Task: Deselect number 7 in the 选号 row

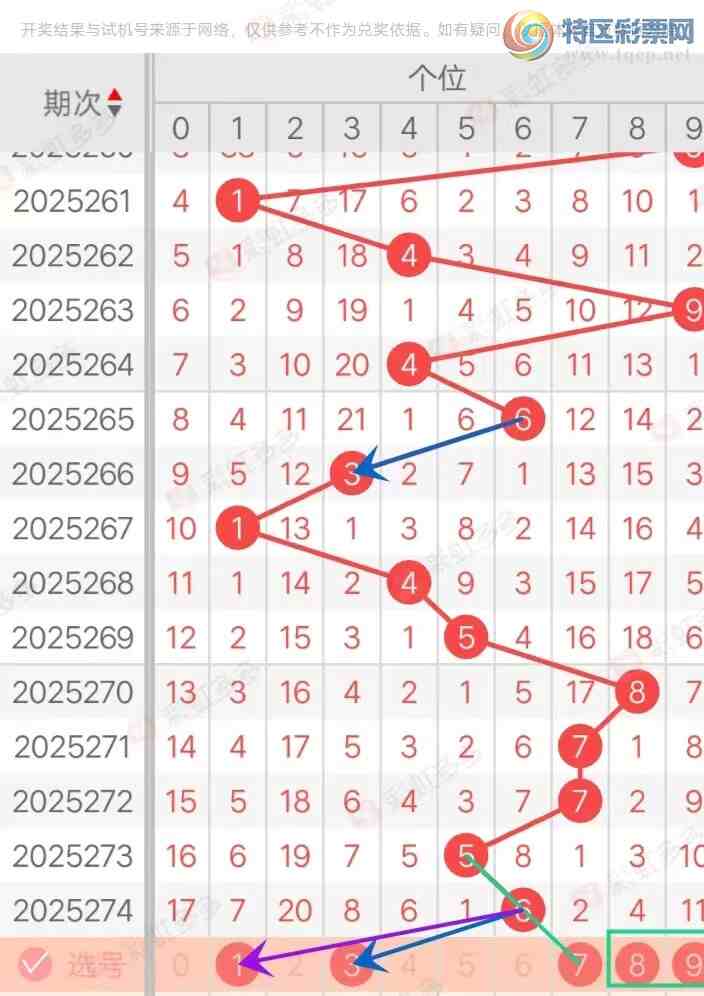Action: point(579,965)
